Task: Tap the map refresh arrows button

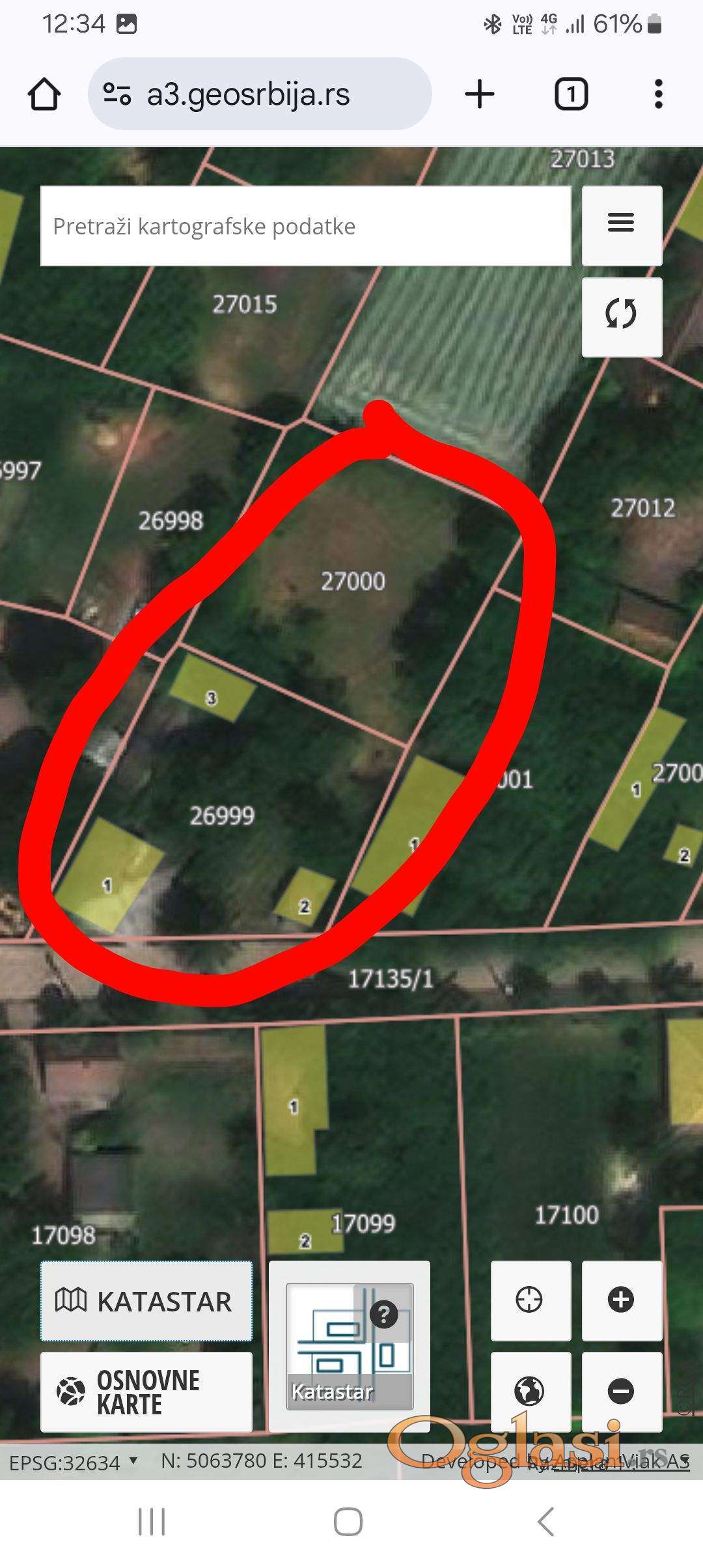Action: (x=621, y=315)
